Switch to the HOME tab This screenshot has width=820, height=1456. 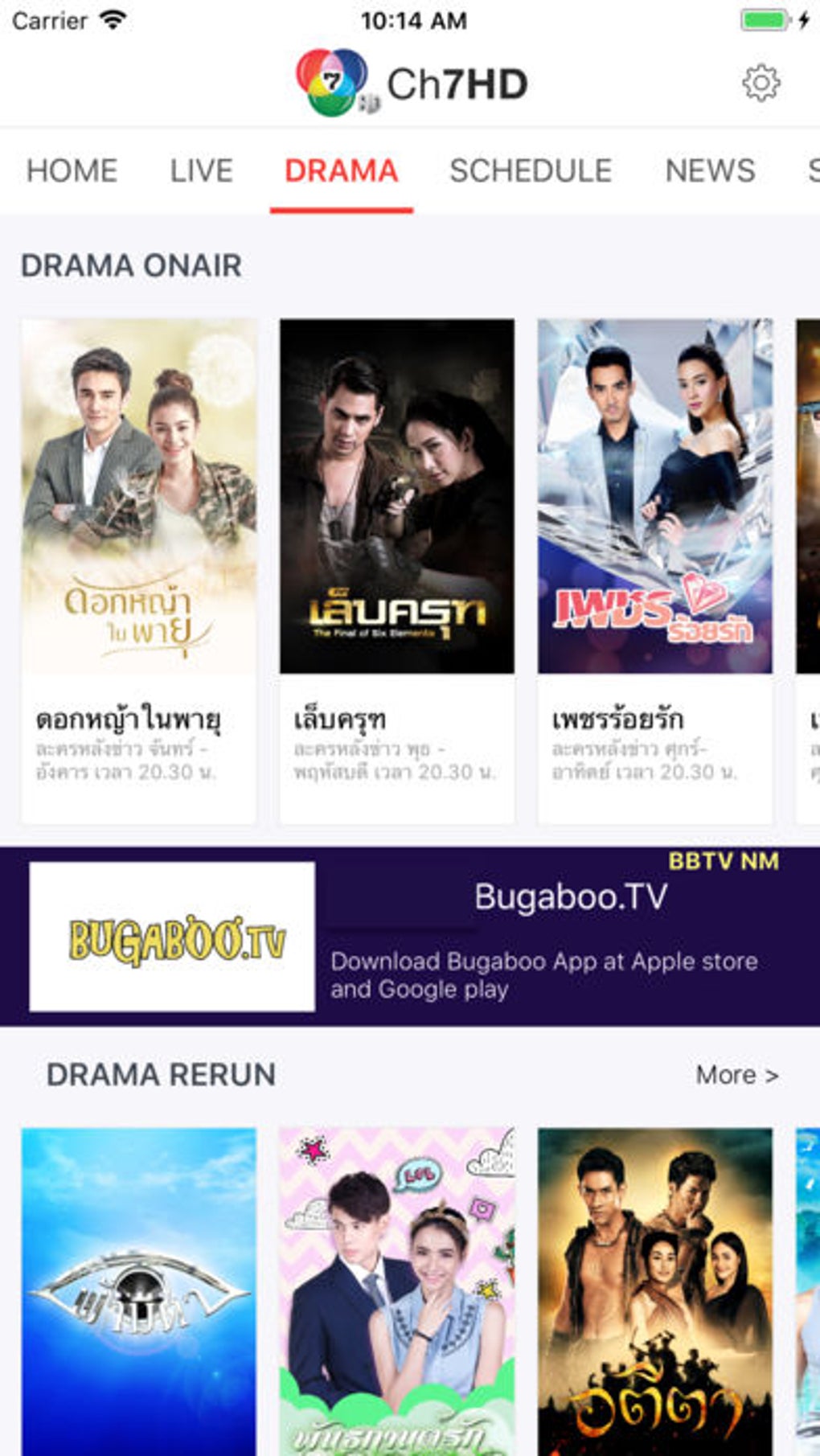click(72, 170)
